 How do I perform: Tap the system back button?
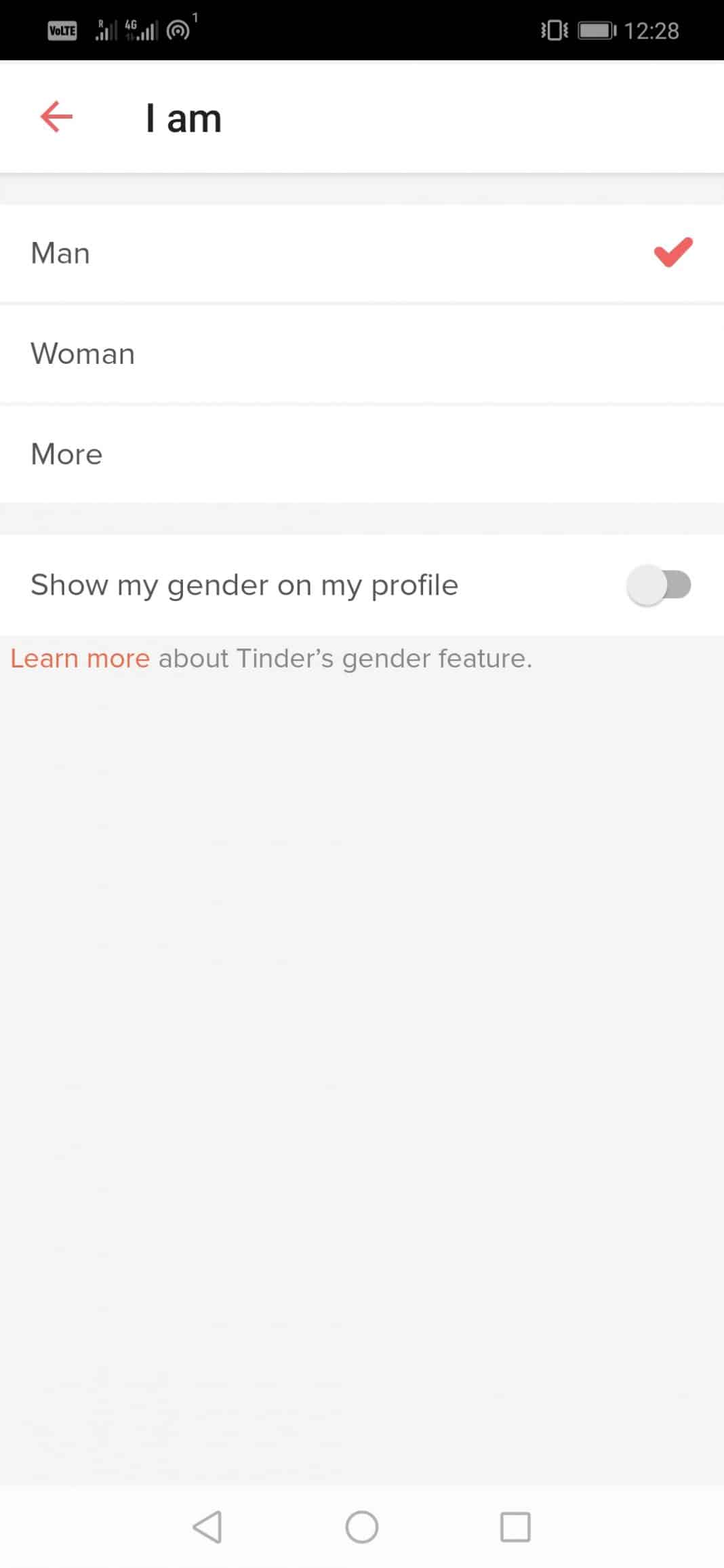click(x=207, y=1527)
